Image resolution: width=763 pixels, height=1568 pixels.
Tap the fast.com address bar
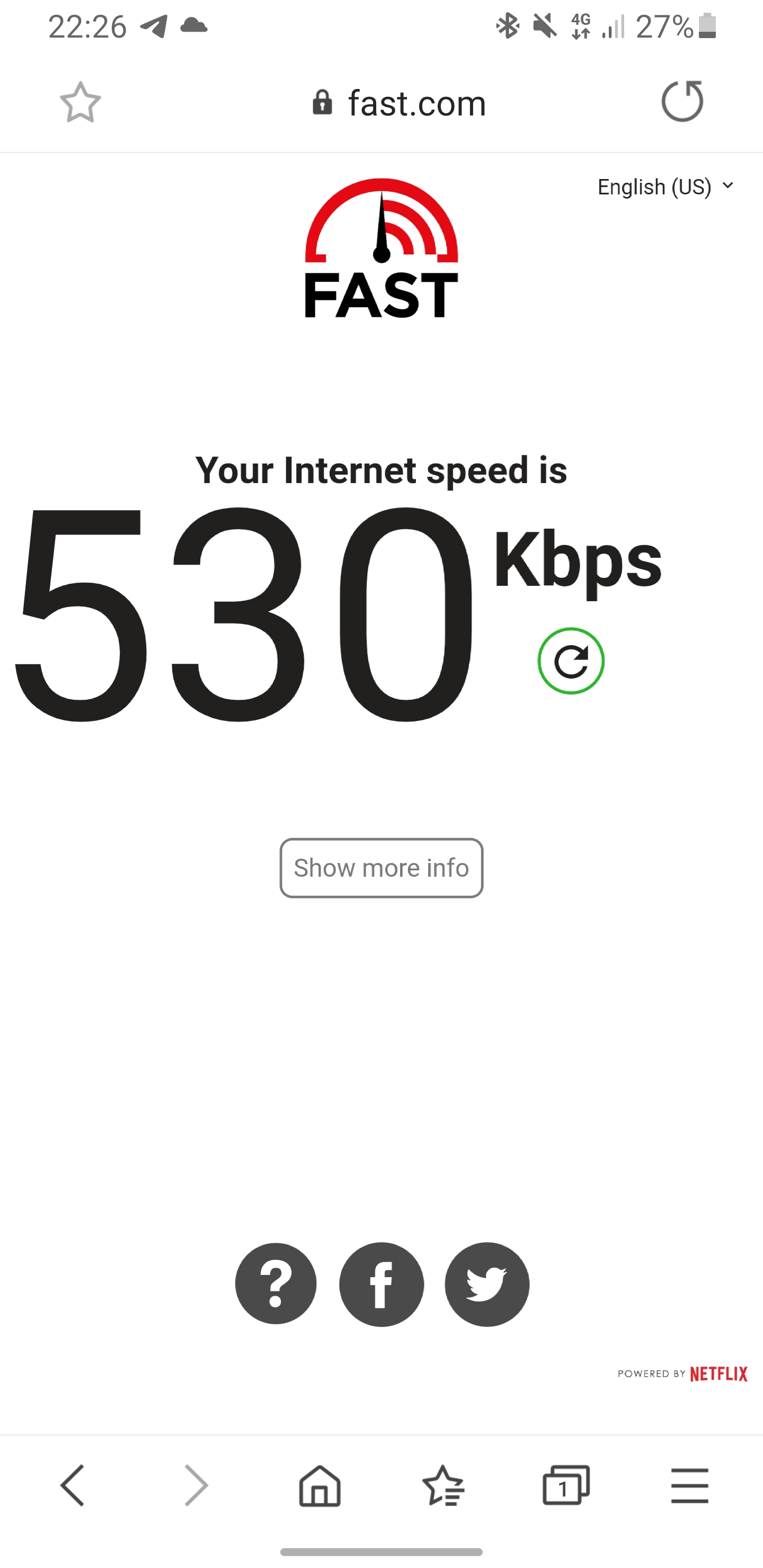[400, 103]
